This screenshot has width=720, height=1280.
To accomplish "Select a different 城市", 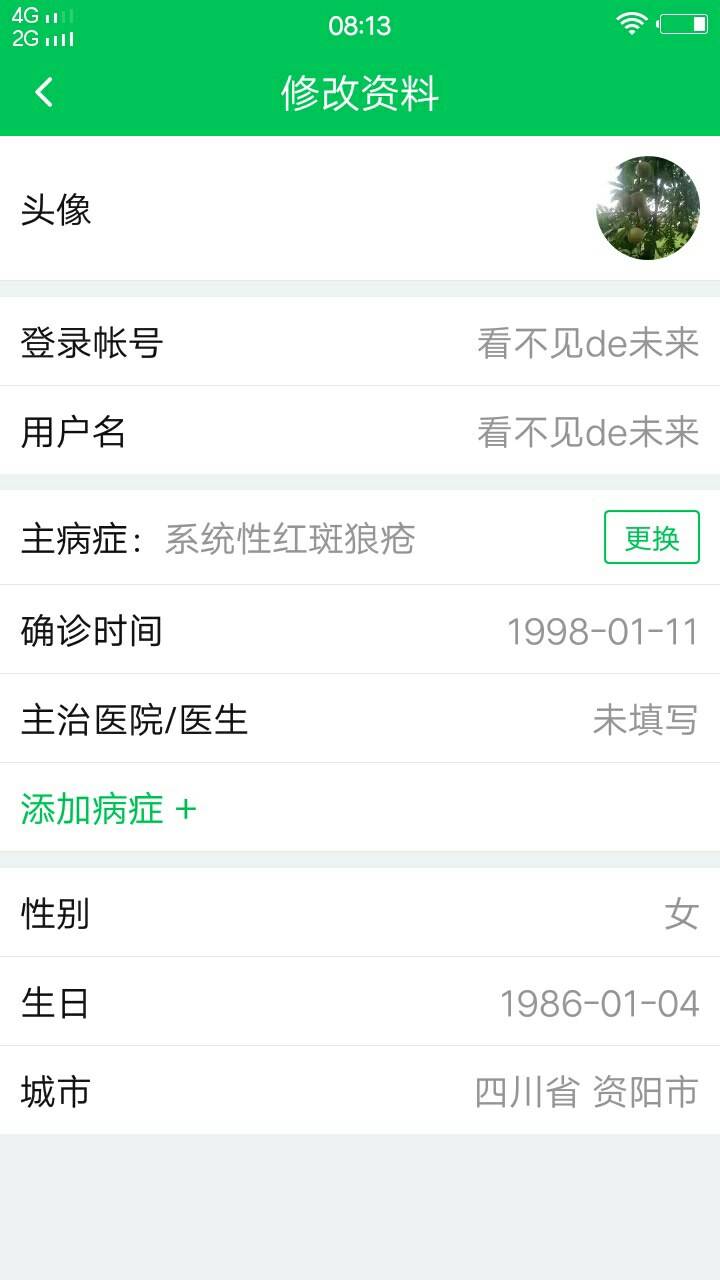I will (360, 1091).
